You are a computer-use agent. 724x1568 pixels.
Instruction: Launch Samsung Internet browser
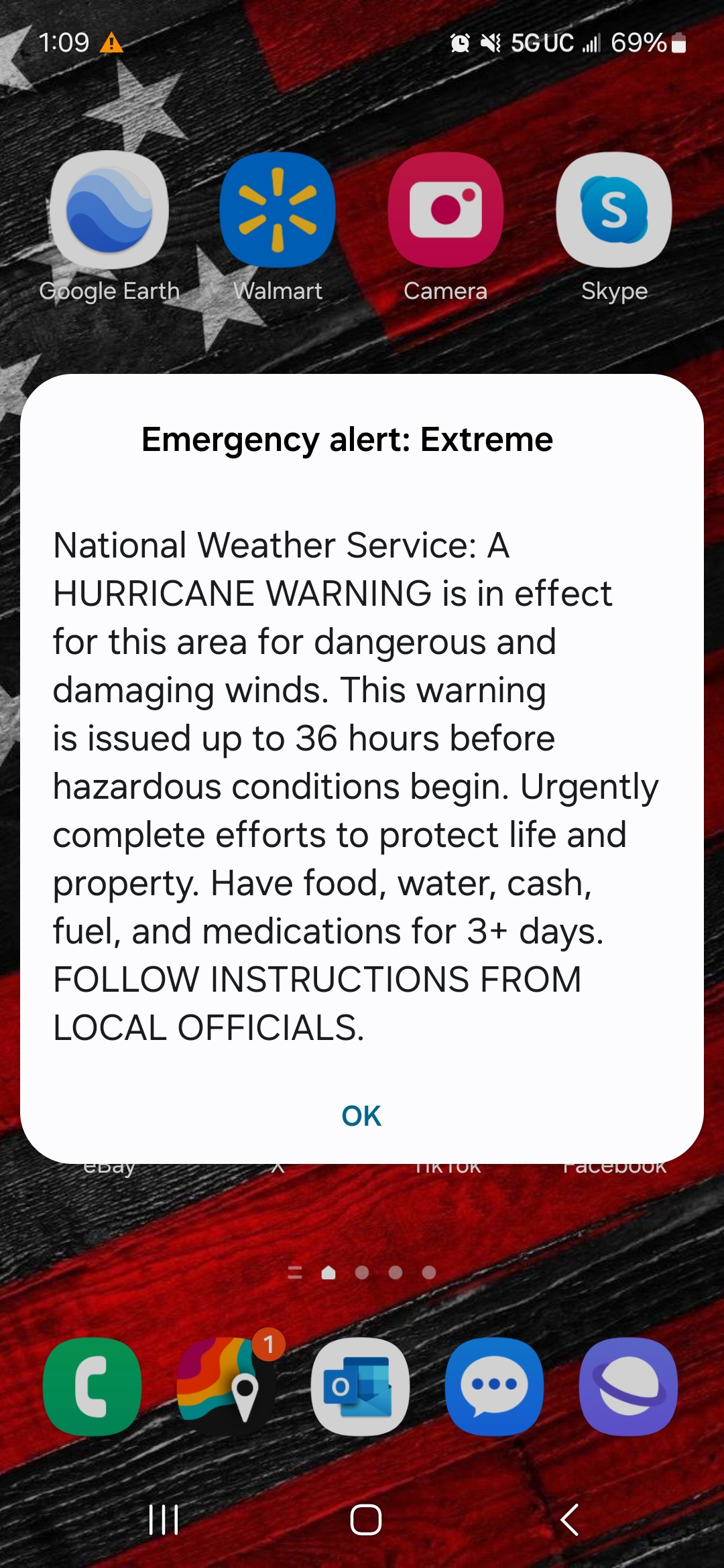(x=629, y=1387)
